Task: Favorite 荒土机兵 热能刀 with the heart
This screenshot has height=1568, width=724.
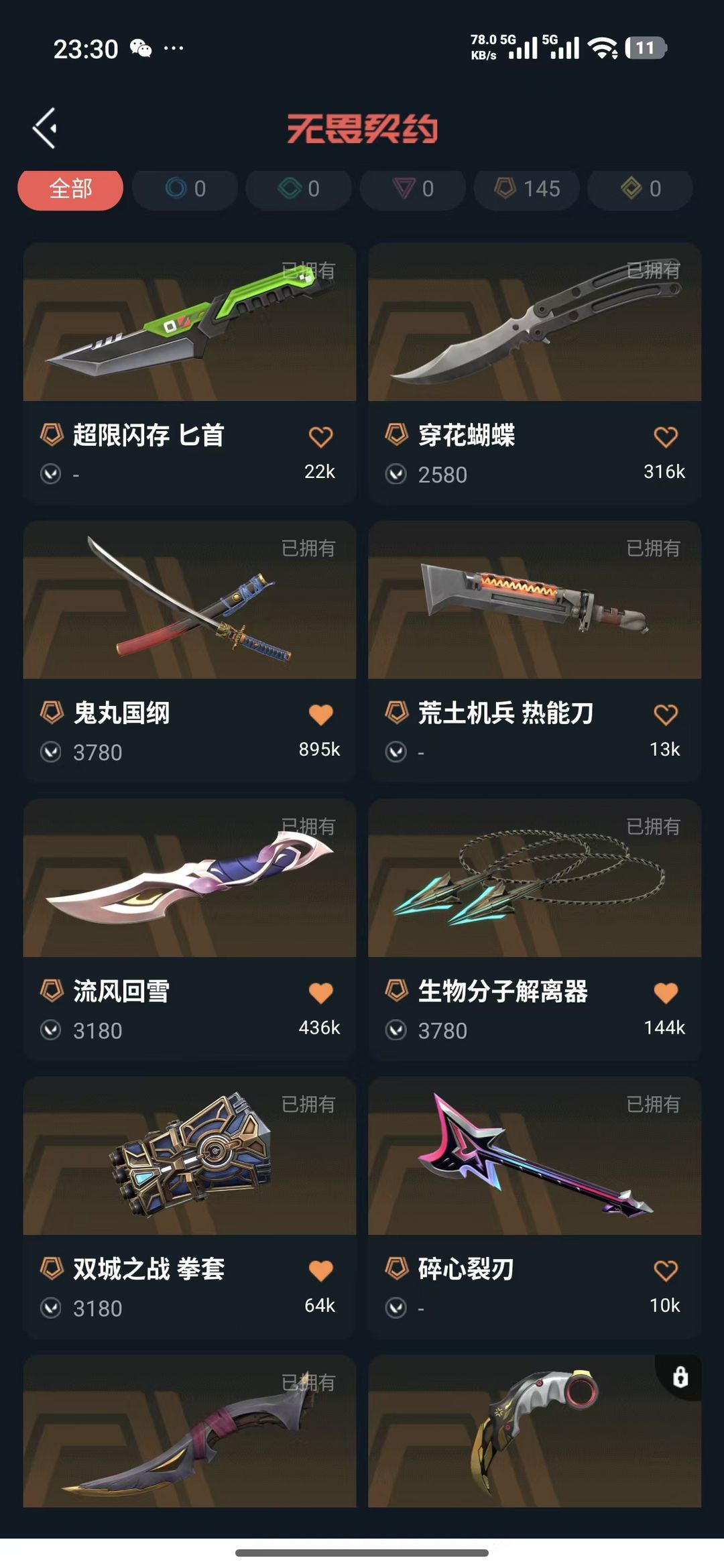Action: click(666, 715)
